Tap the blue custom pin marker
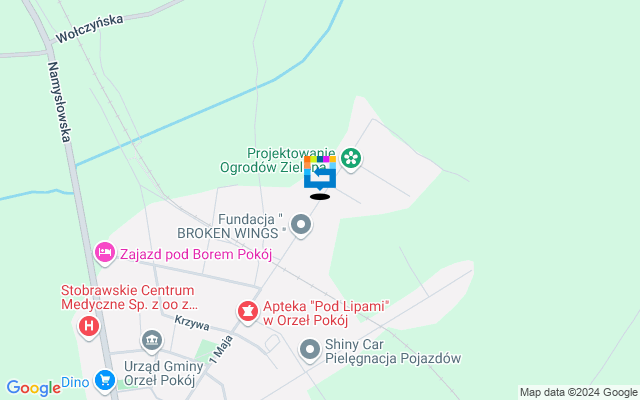Screen dimensions: 640x400 click(320, 174)
